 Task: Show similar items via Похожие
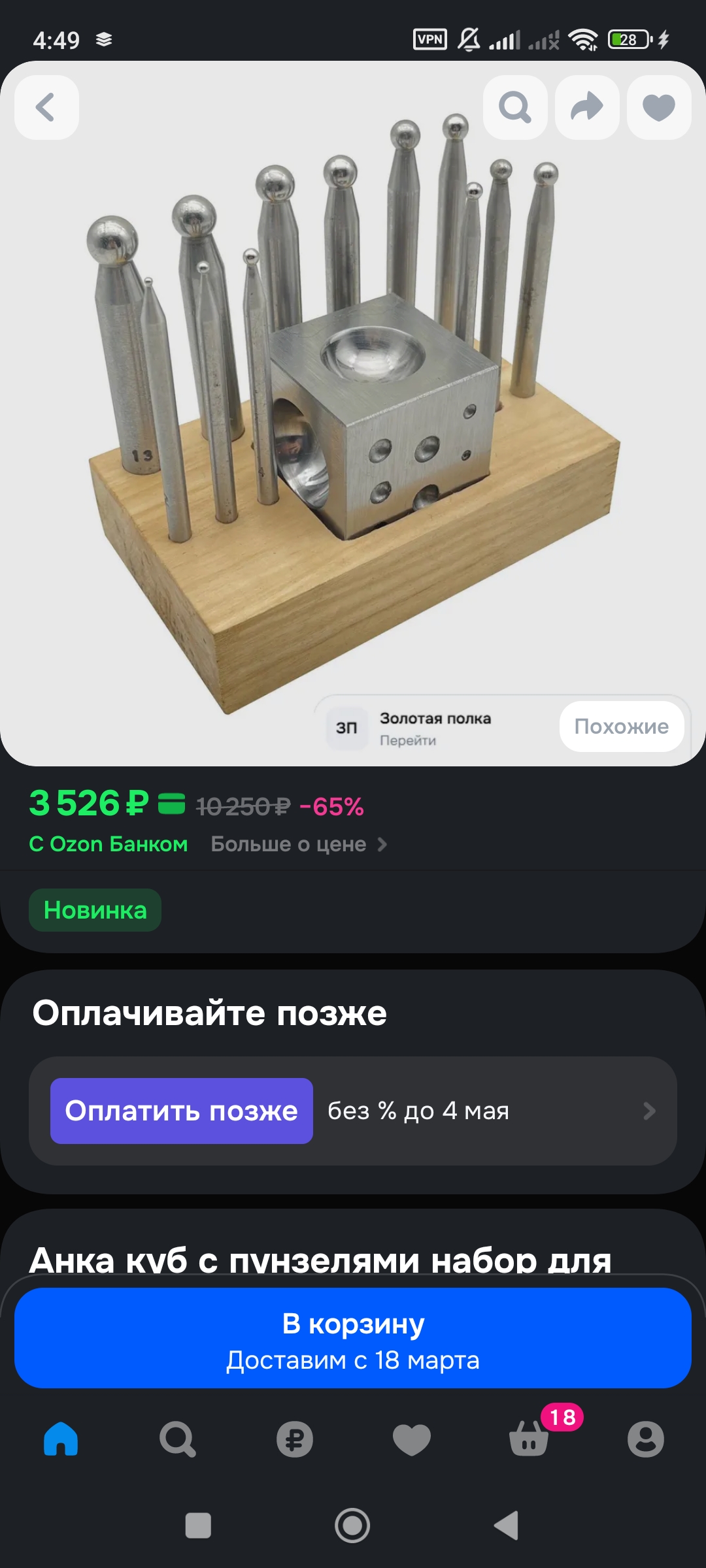621,727
